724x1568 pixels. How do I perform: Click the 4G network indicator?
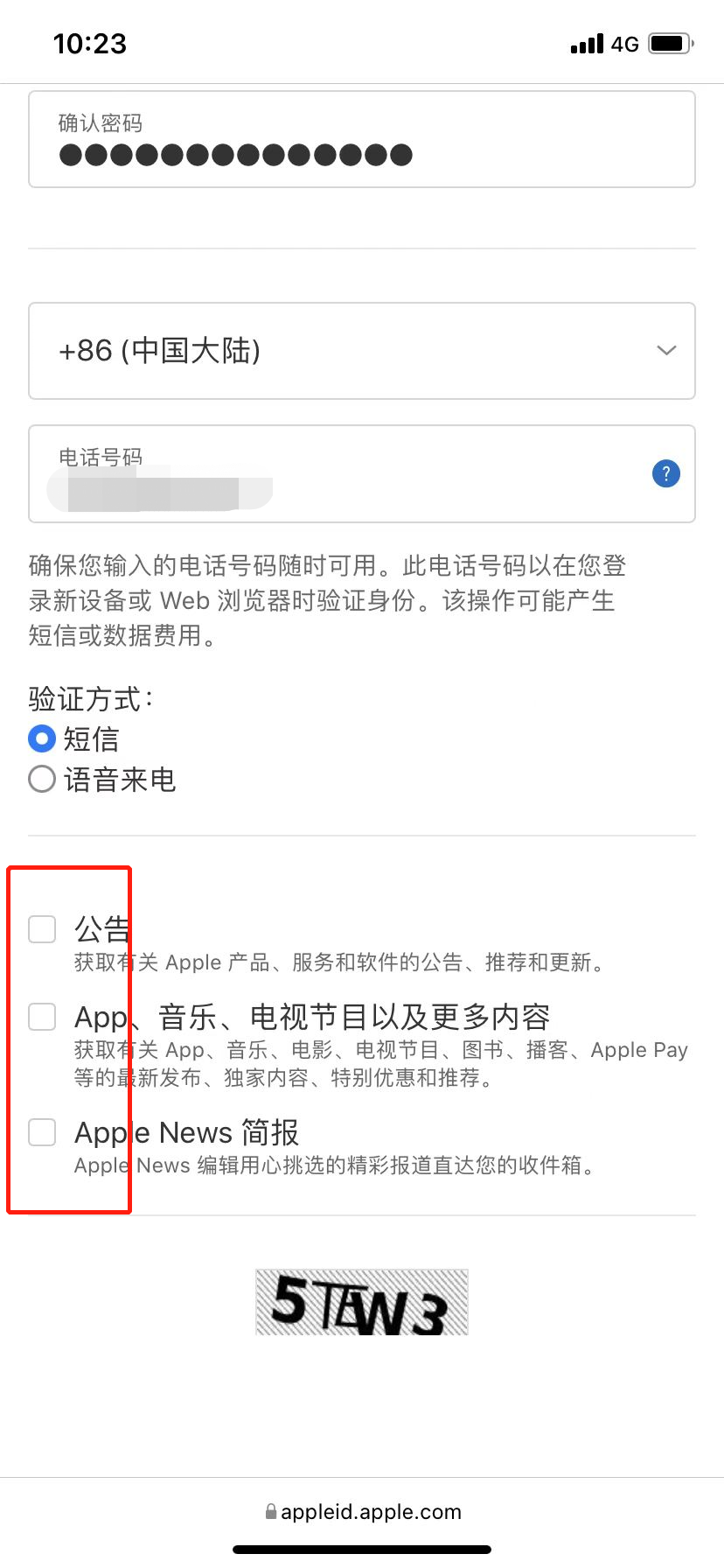(626, 43)
